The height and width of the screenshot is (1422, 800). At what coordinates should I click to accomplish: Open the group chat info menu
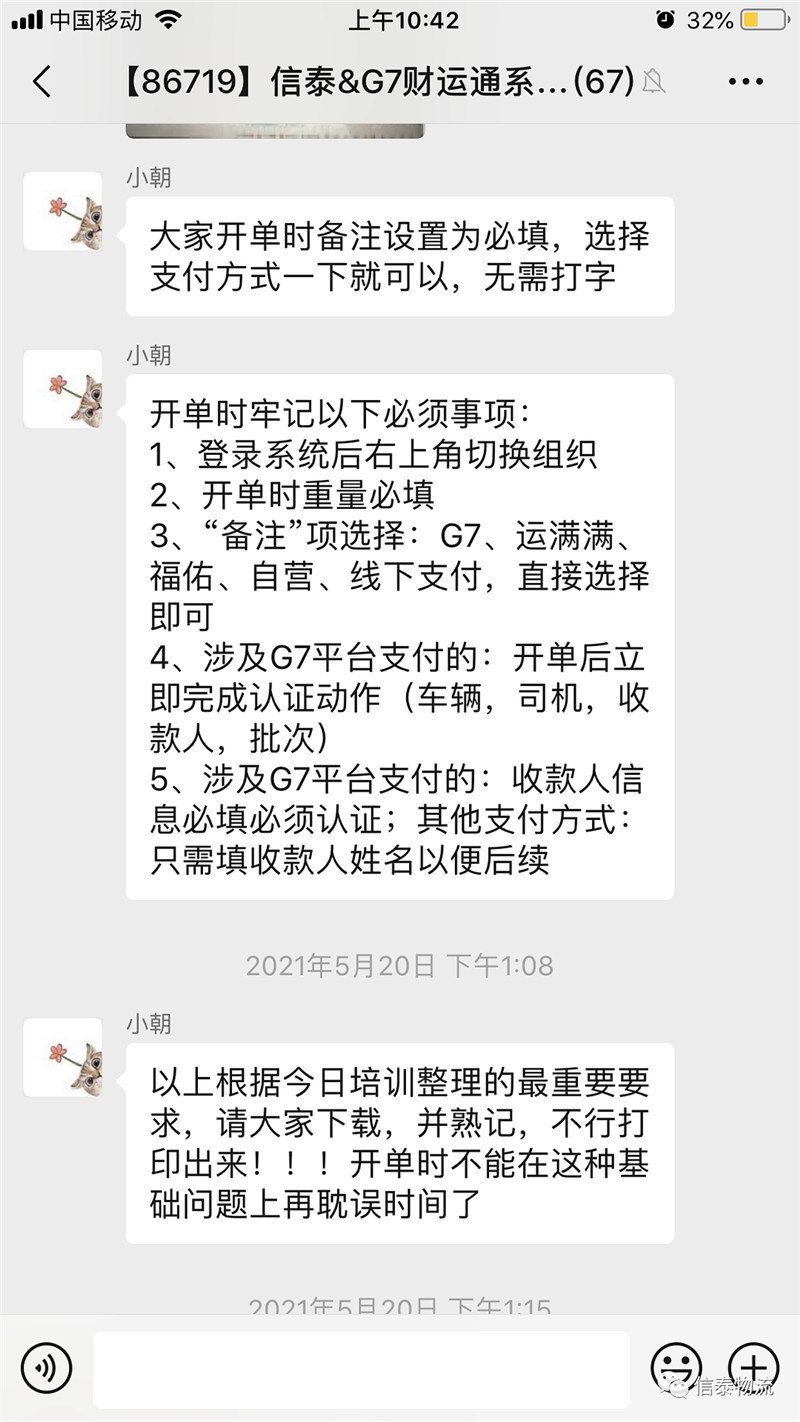point(746,82)
